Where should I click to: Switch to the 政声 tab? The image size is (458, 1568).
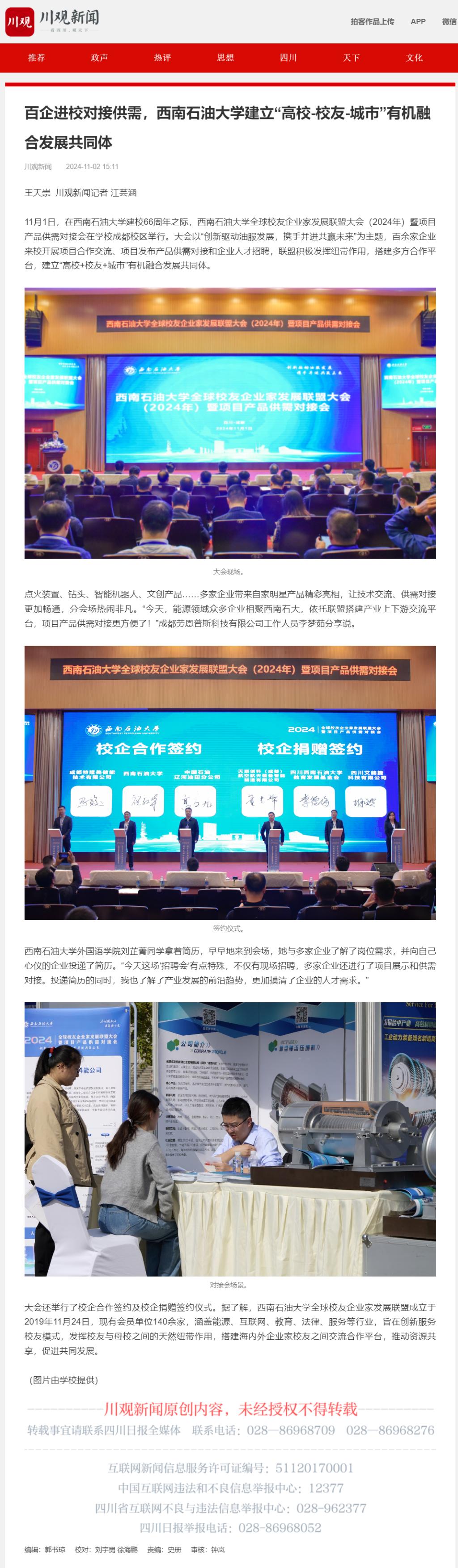[99, 58]
